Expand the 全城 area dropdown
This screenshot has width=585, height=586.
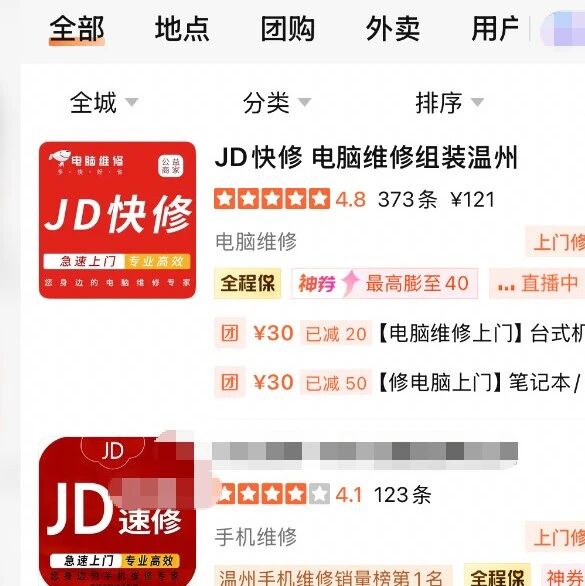(x=104, y=102)
